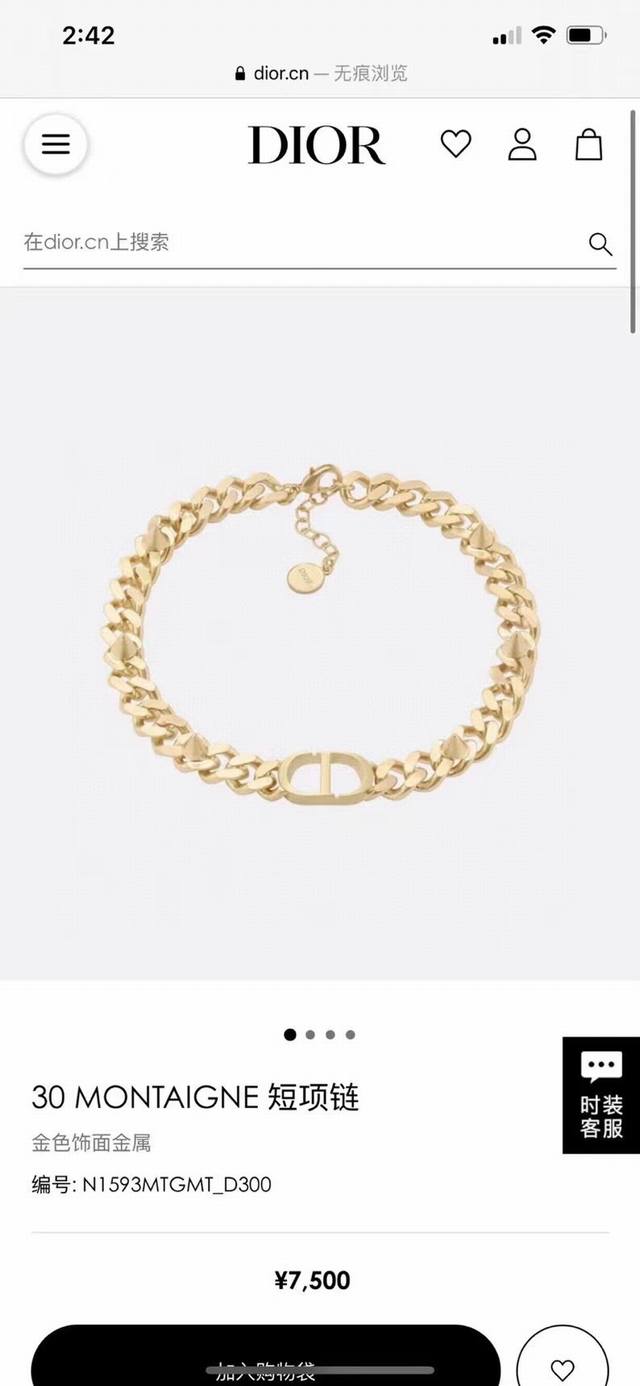Tap the dior.cn address bar
This screenshot has width=640, height=1386.
click(320, 73)
